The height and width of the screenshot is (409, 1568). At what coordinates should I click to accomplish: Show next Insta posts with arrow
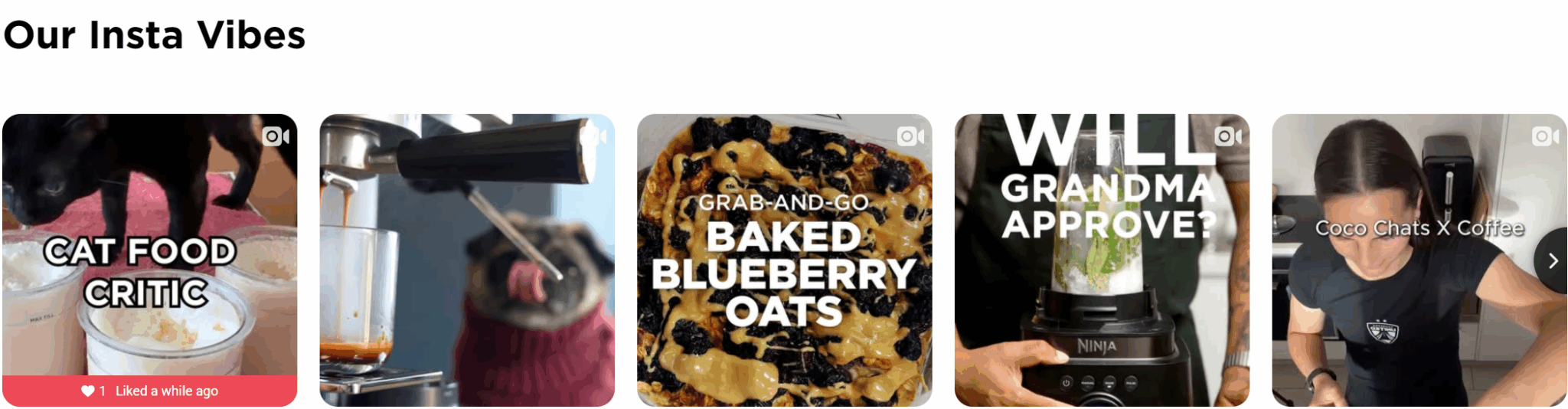coord(1553,260)
